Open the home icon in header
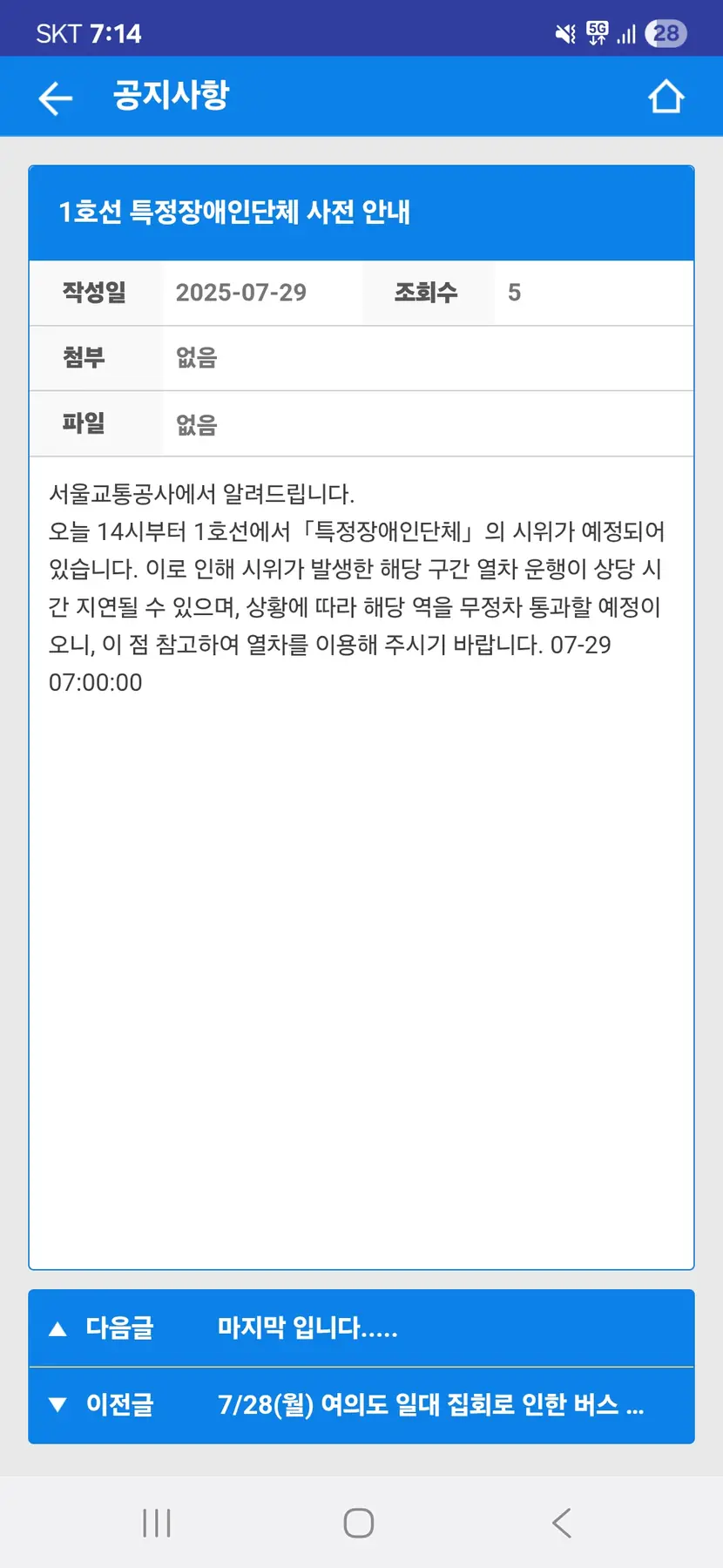This screenshot has width=723, height=1568. 666,97
